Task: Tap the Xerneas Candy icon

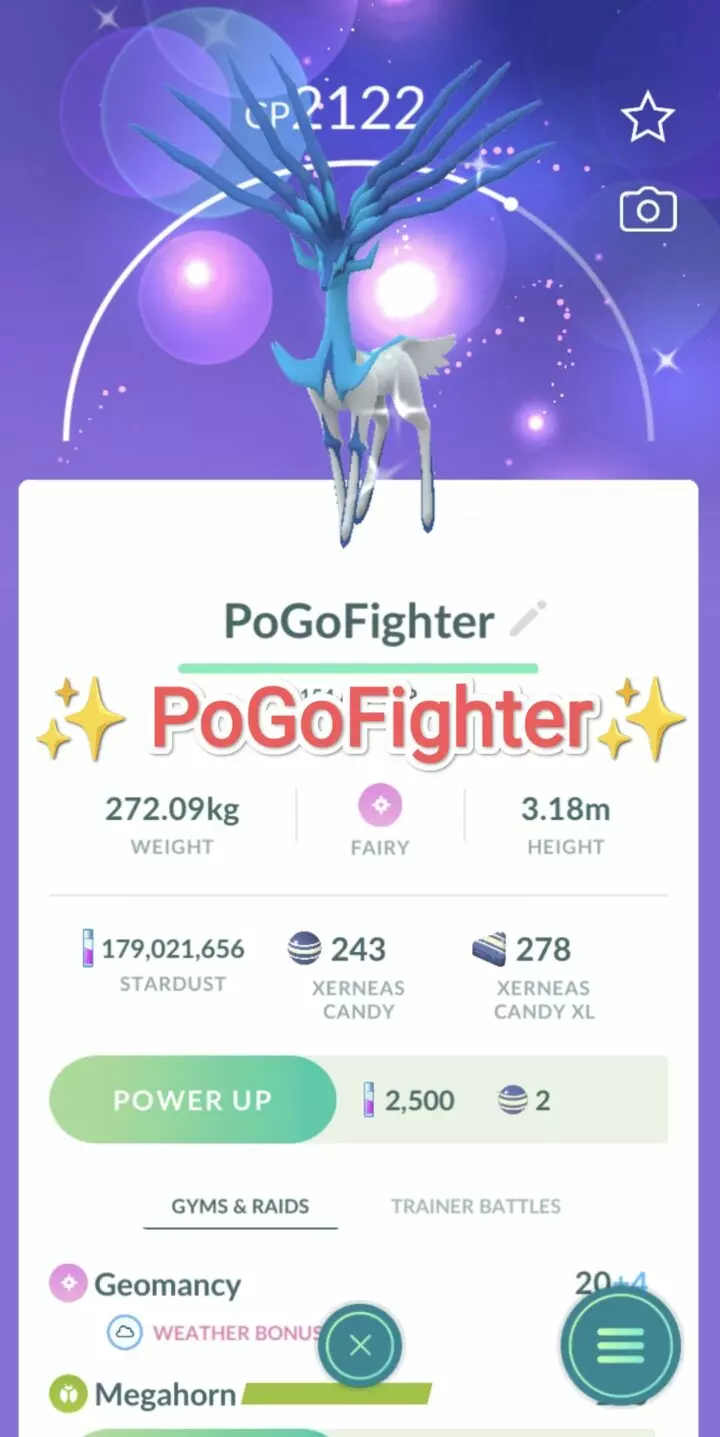Action: 302,948
